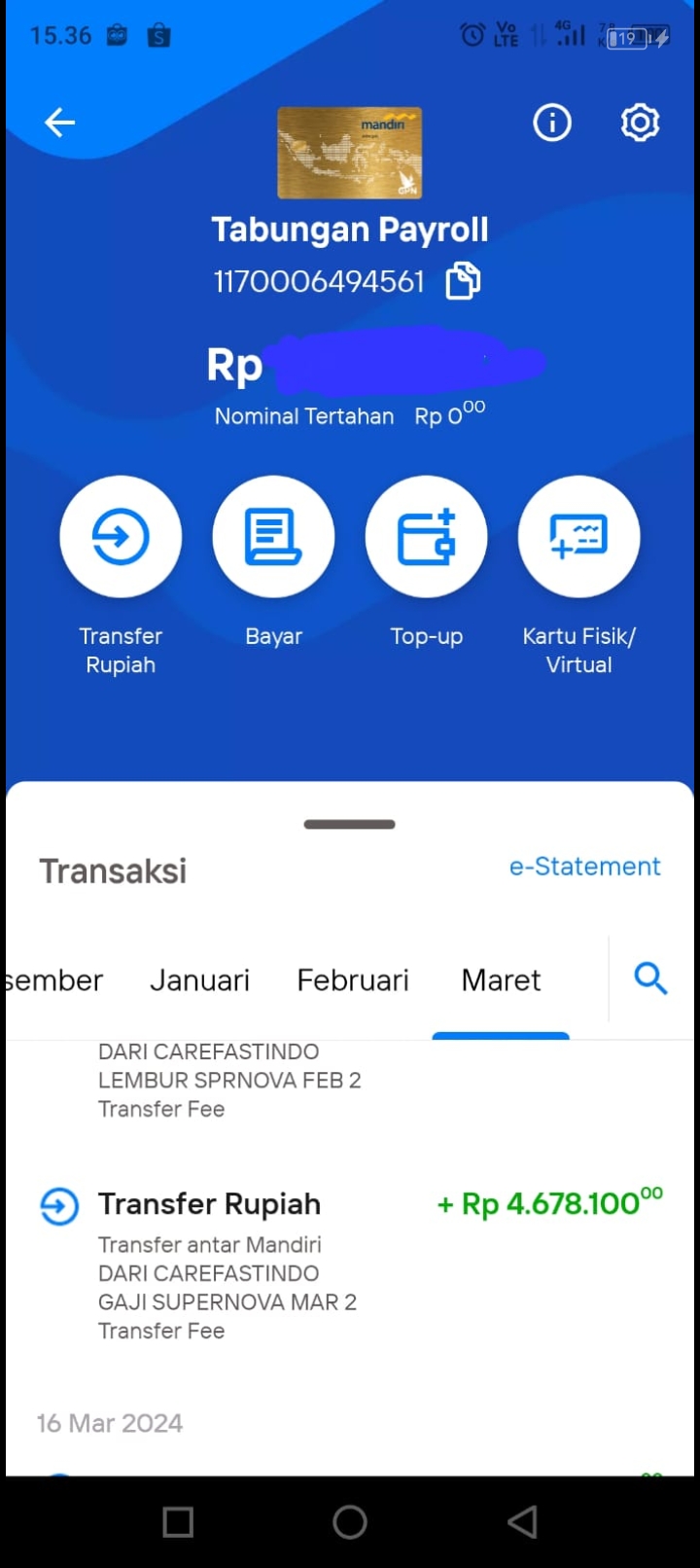The image size is (700, 1568).
Task: Copy the account number 1170006494561
Action: point(463,281)
